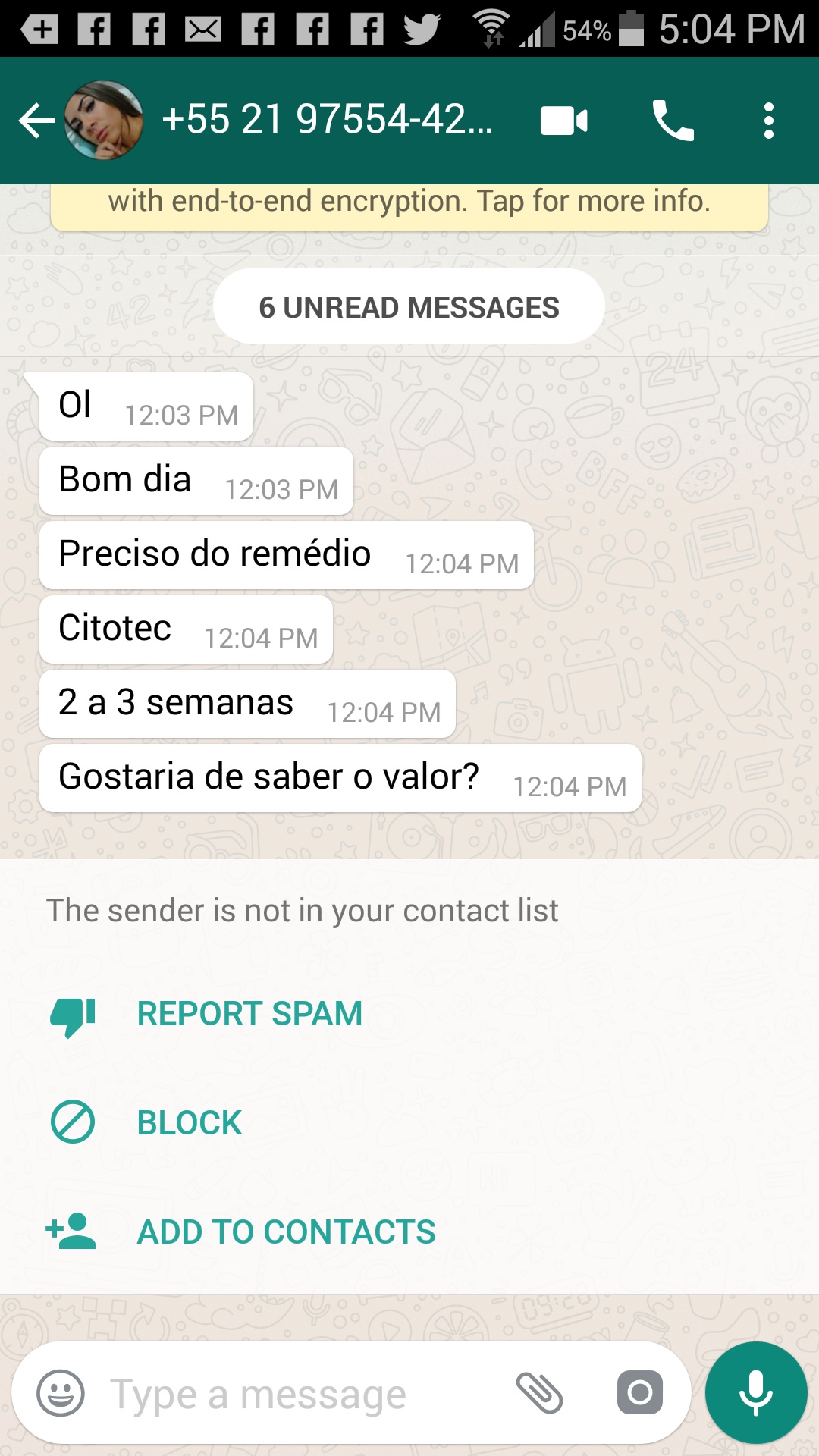Start a voice call
The height and width of the screenshot is (1456, 819).
[x=673, y=121]
